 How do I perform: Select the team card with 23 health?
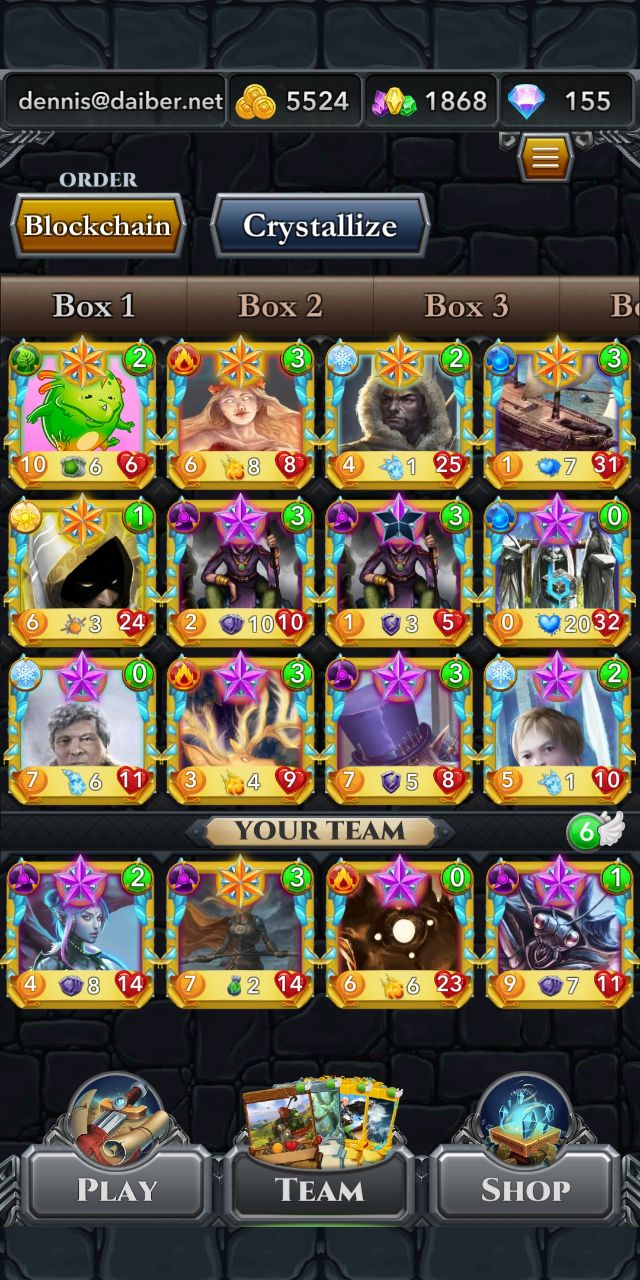[400, 933]
